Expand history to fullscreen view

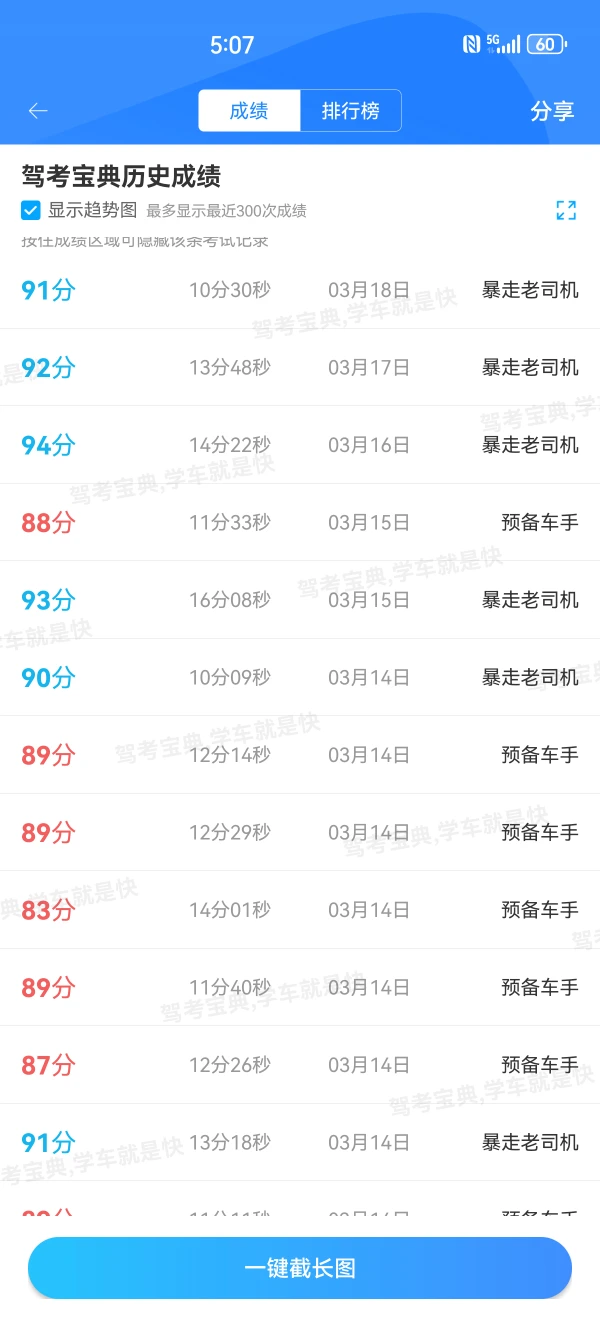(x=566, y=210)
